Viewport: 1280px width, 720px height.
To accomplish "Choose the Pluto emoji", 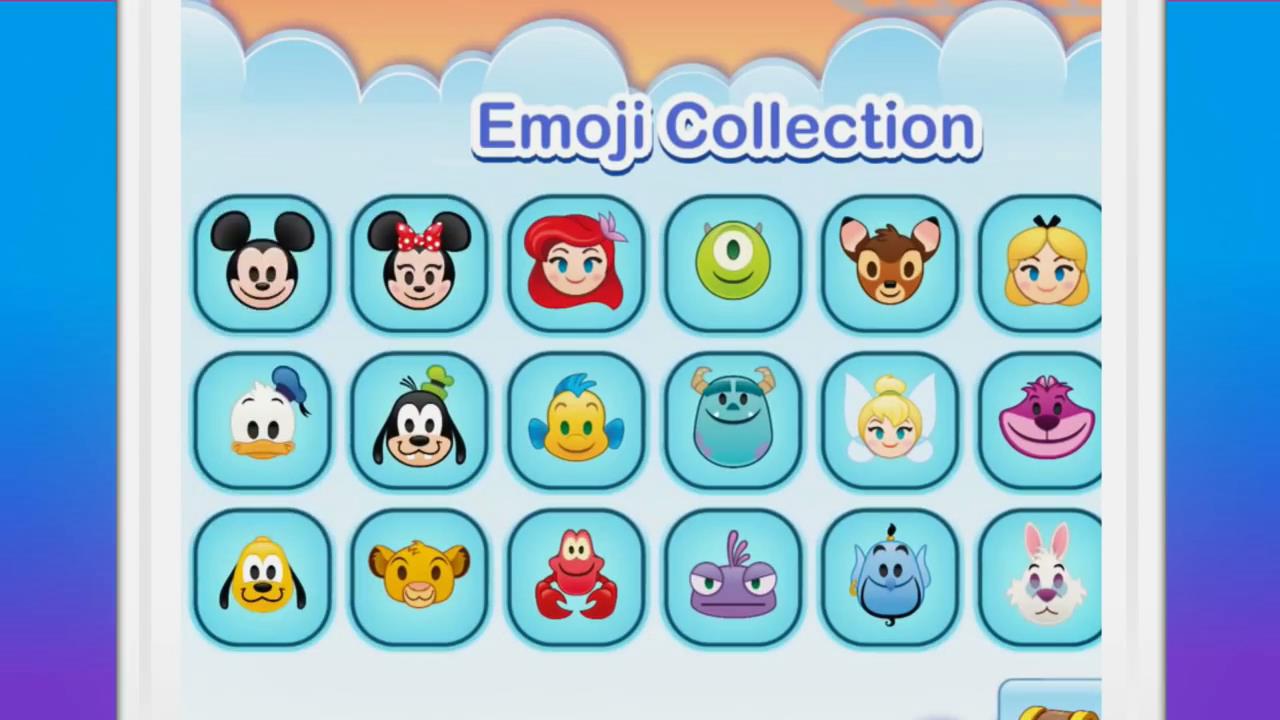I will click(x=262, y=577).
